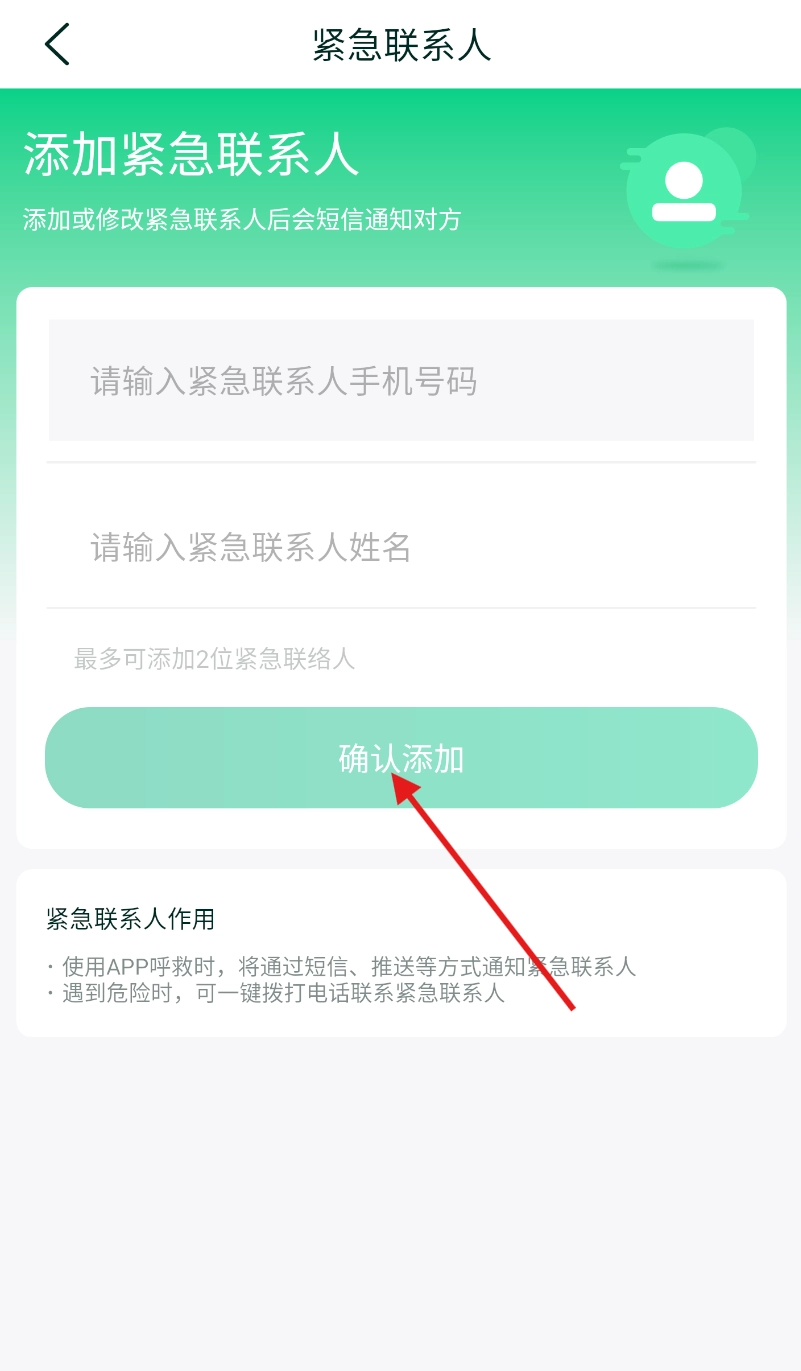Image resolution: width=801 pixels, height=1371 pixels.
Task: Tap the emergency contact phone number field
Action: tap(400, 381)
